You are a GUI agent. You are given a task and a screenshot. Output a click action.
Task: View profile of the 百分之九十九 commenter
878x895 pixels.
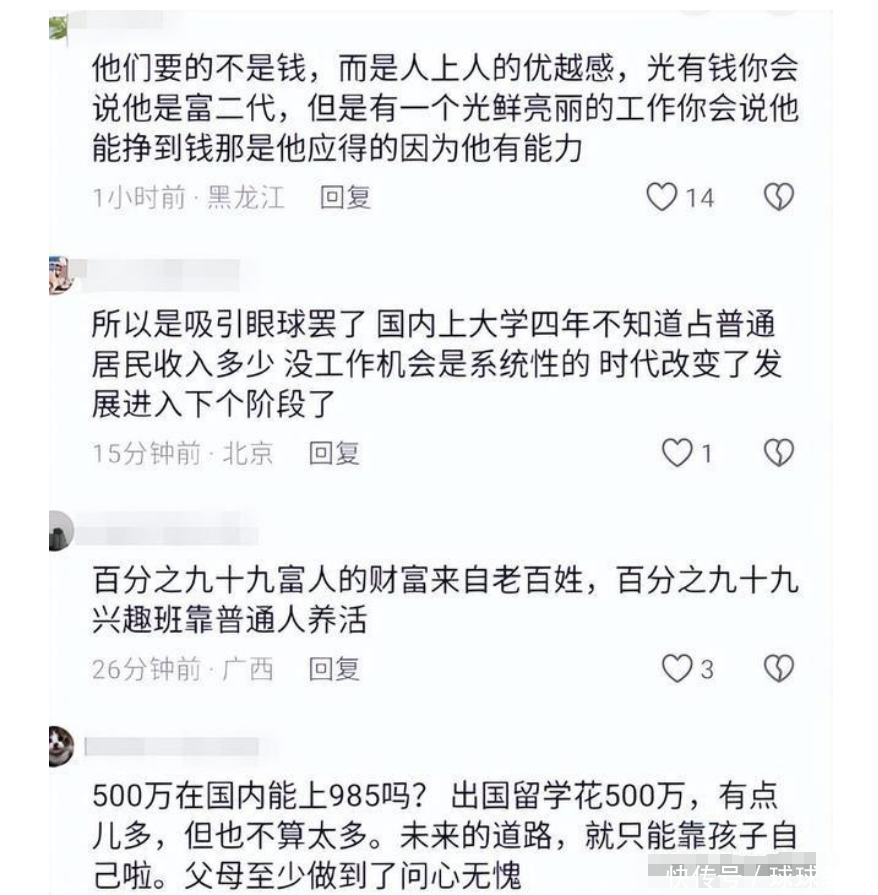click(x=61, y=531)
